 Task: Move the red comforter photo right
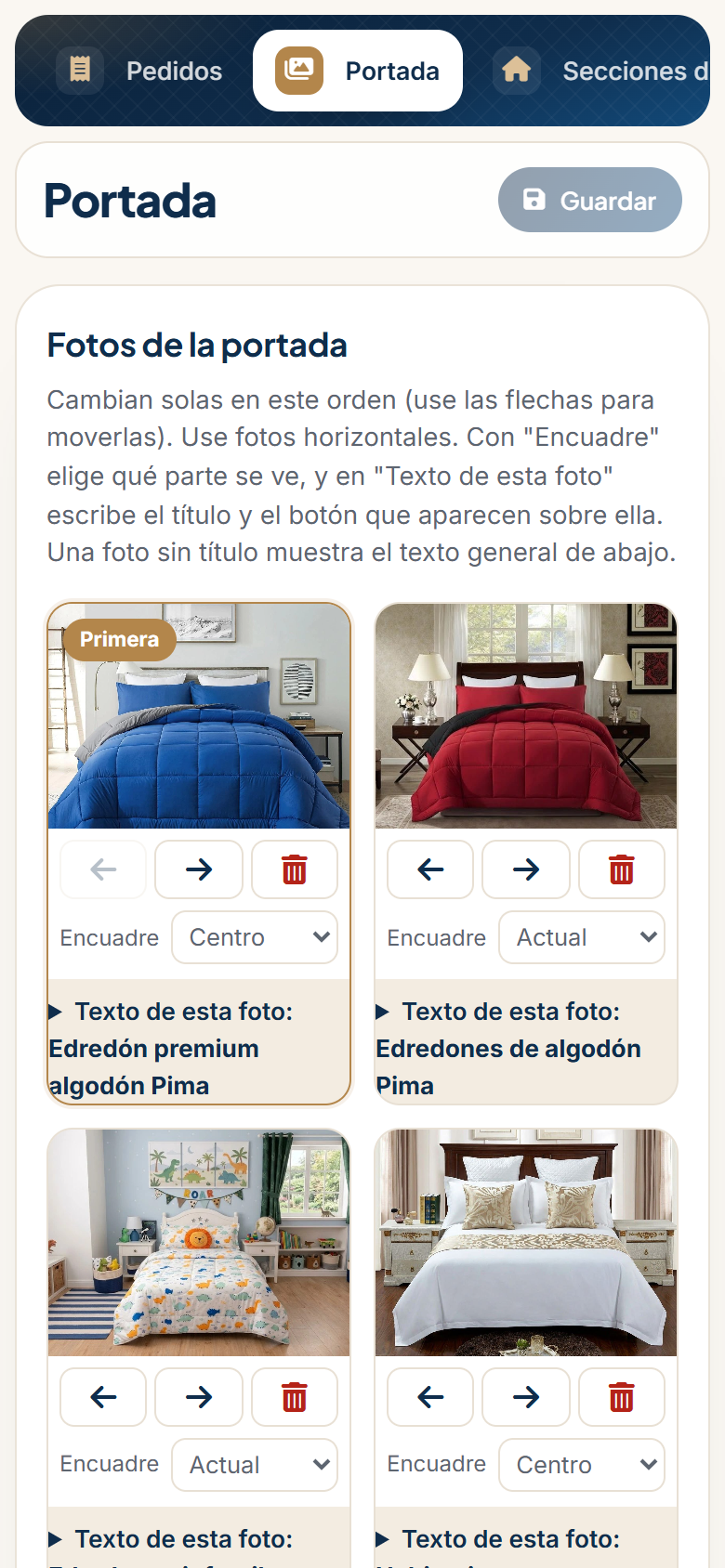526,869
